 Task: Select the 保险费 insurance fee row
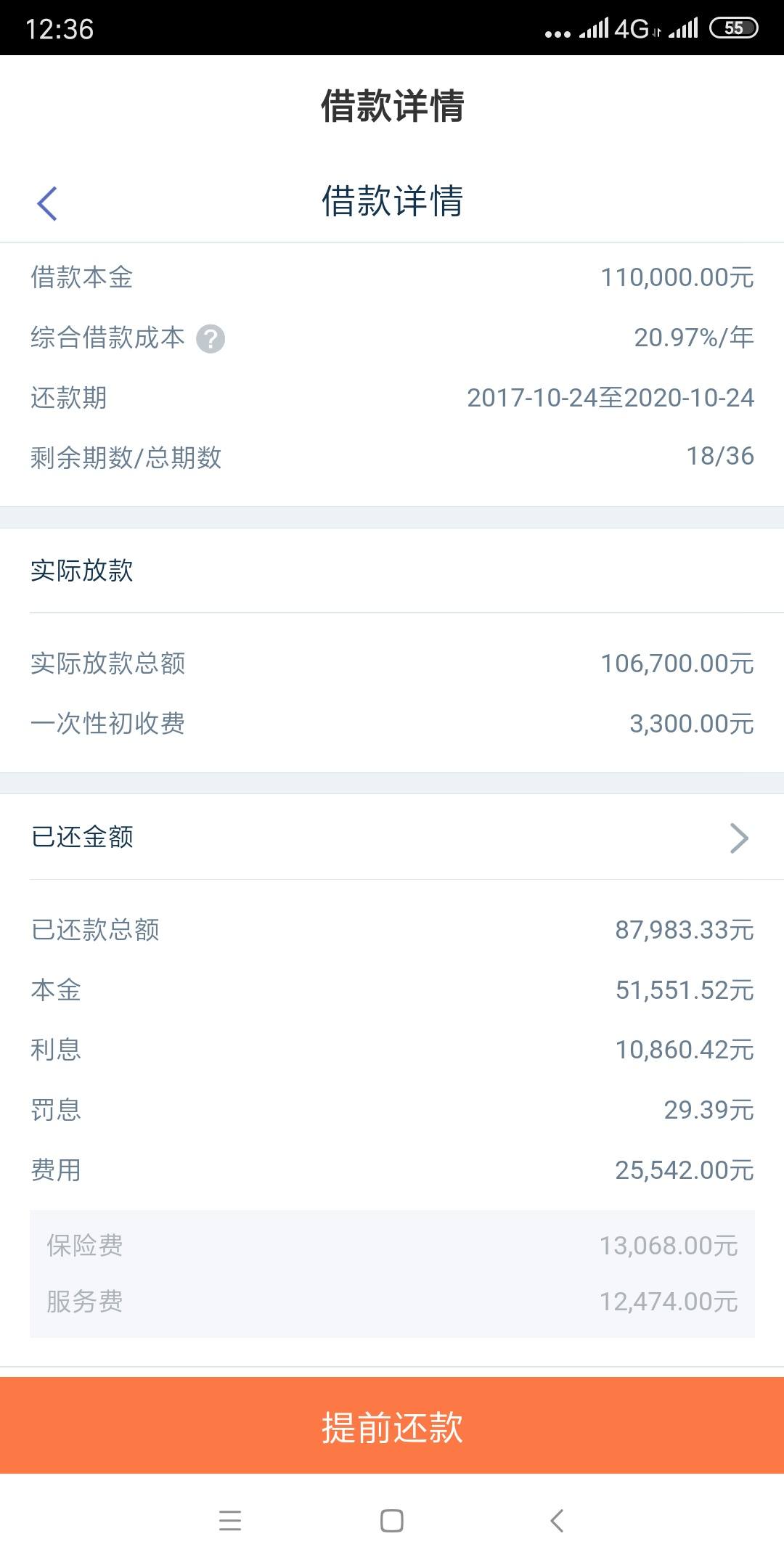(x=392, y=1245)
